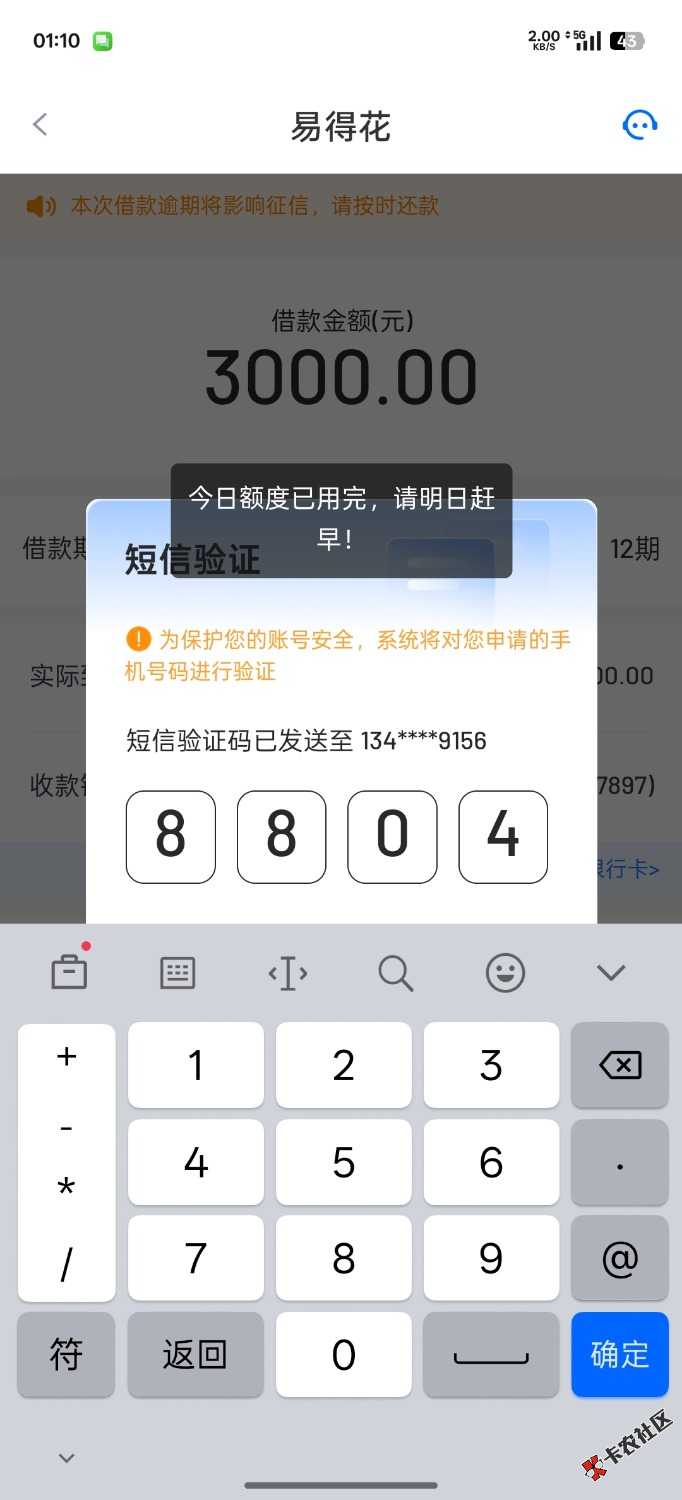Tap the @ key on keypad
682x1500 pixels.
click(619, 1258)
